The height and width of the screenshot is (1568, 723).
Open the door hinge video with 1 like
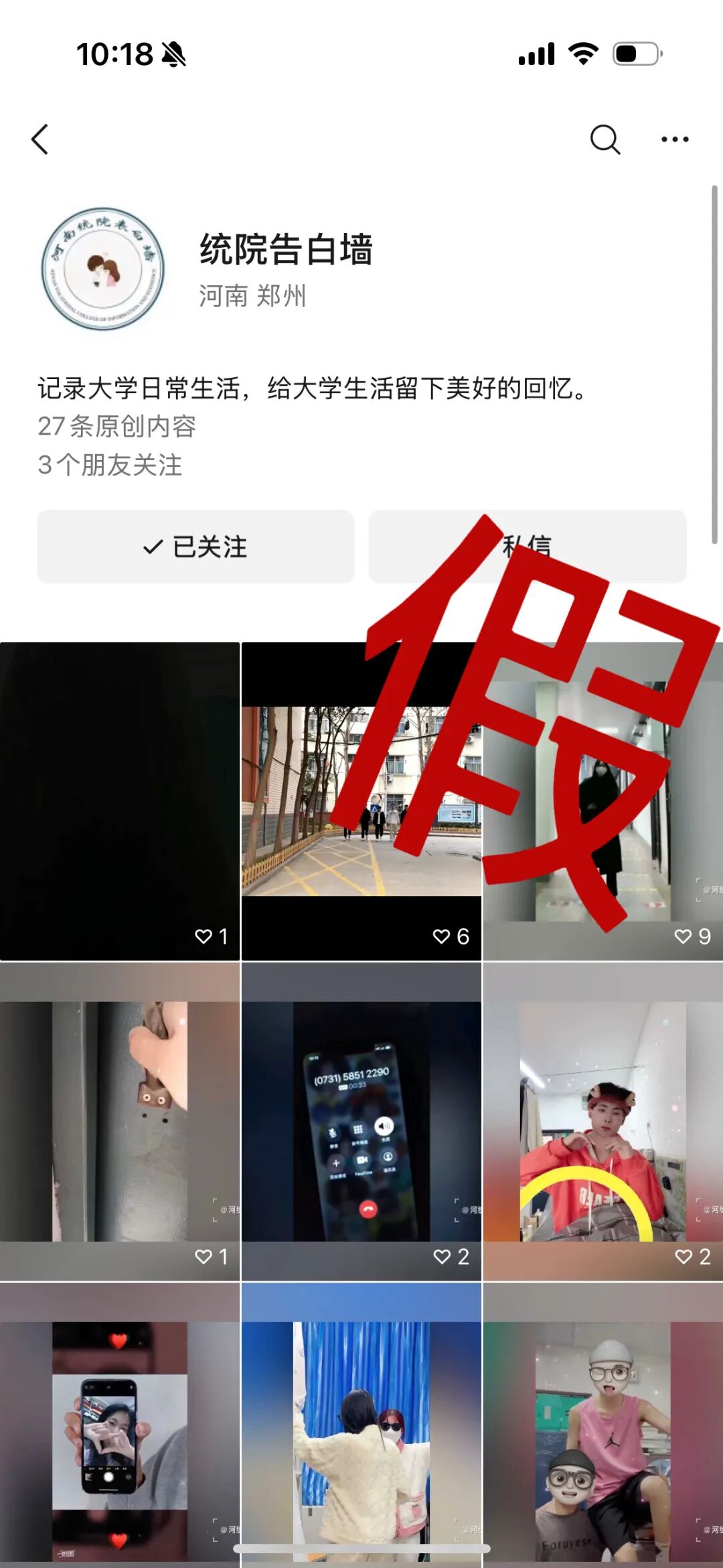click(x=119, y=1121)
